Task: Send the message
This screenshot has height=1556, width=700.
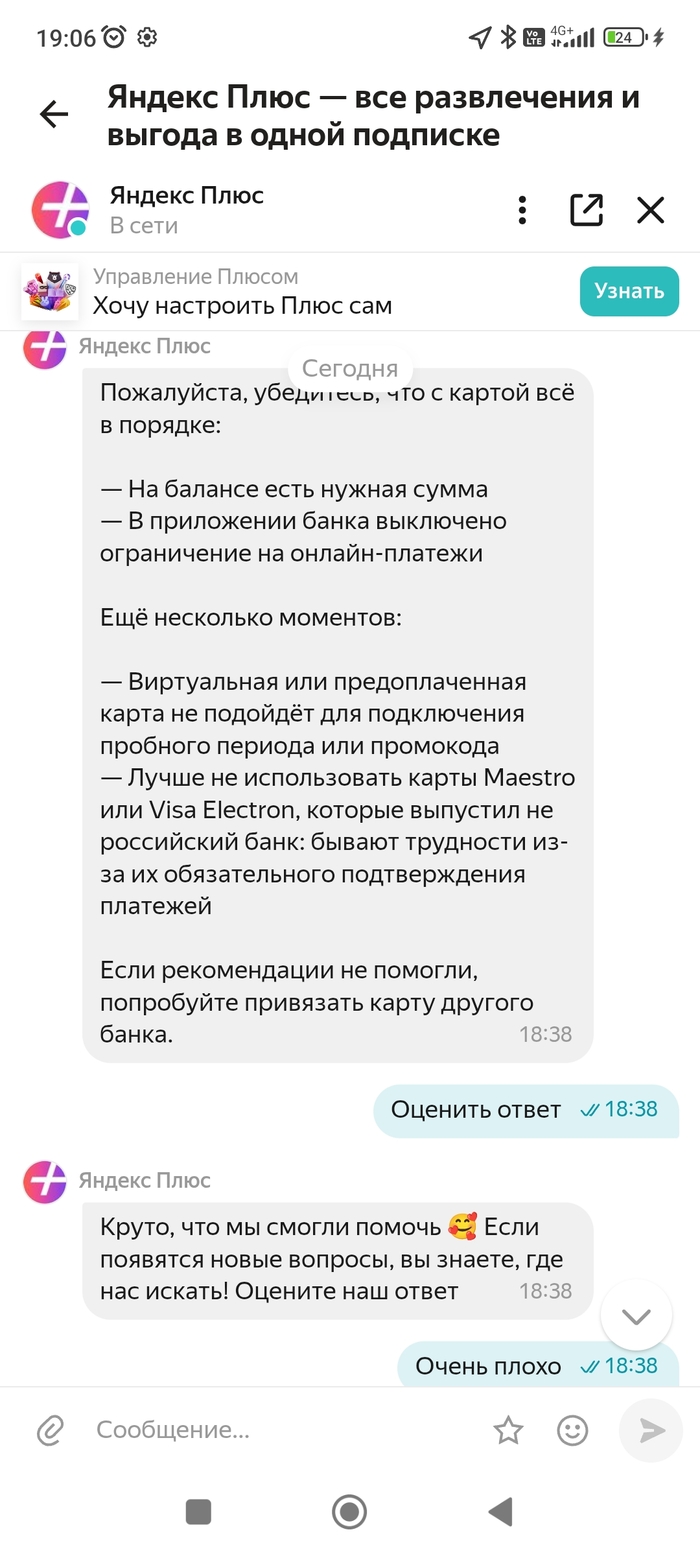Action: point(651,1431)
